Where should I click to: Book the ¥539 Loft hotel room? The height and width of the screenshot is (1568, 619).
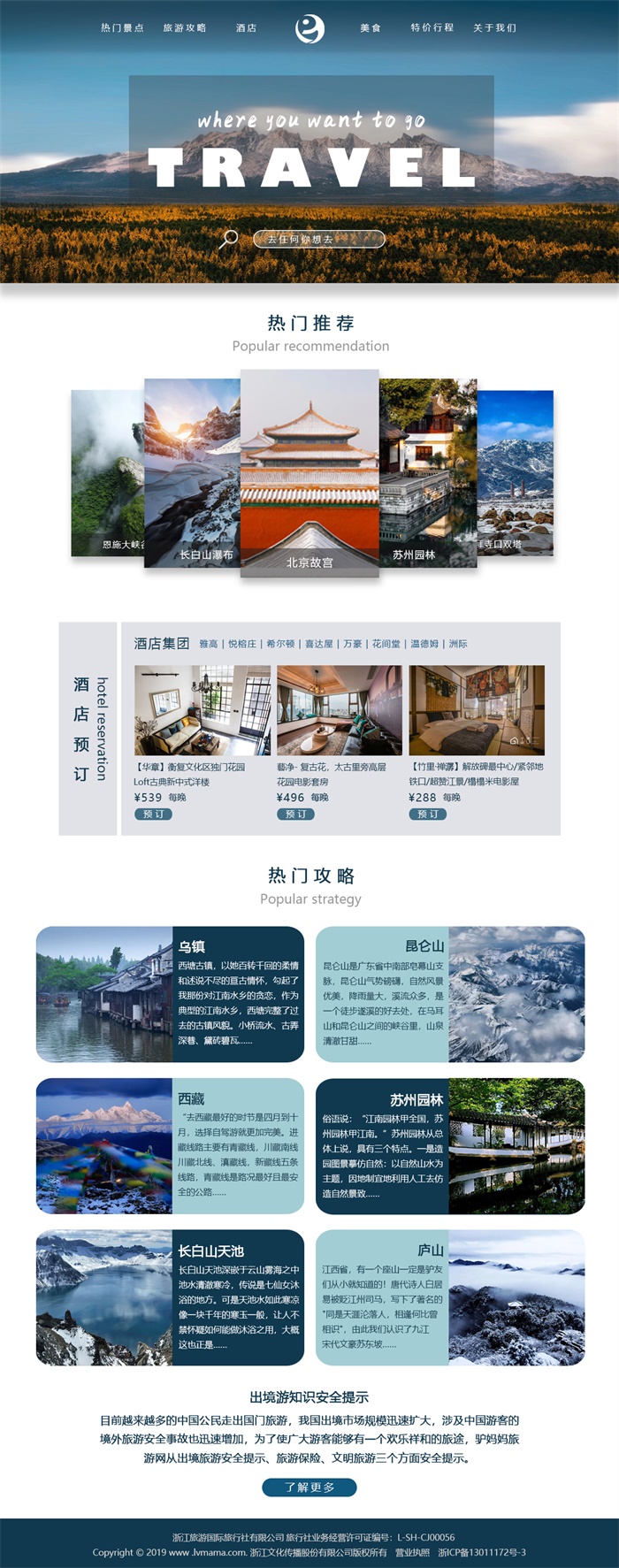[x=153, y=814]
